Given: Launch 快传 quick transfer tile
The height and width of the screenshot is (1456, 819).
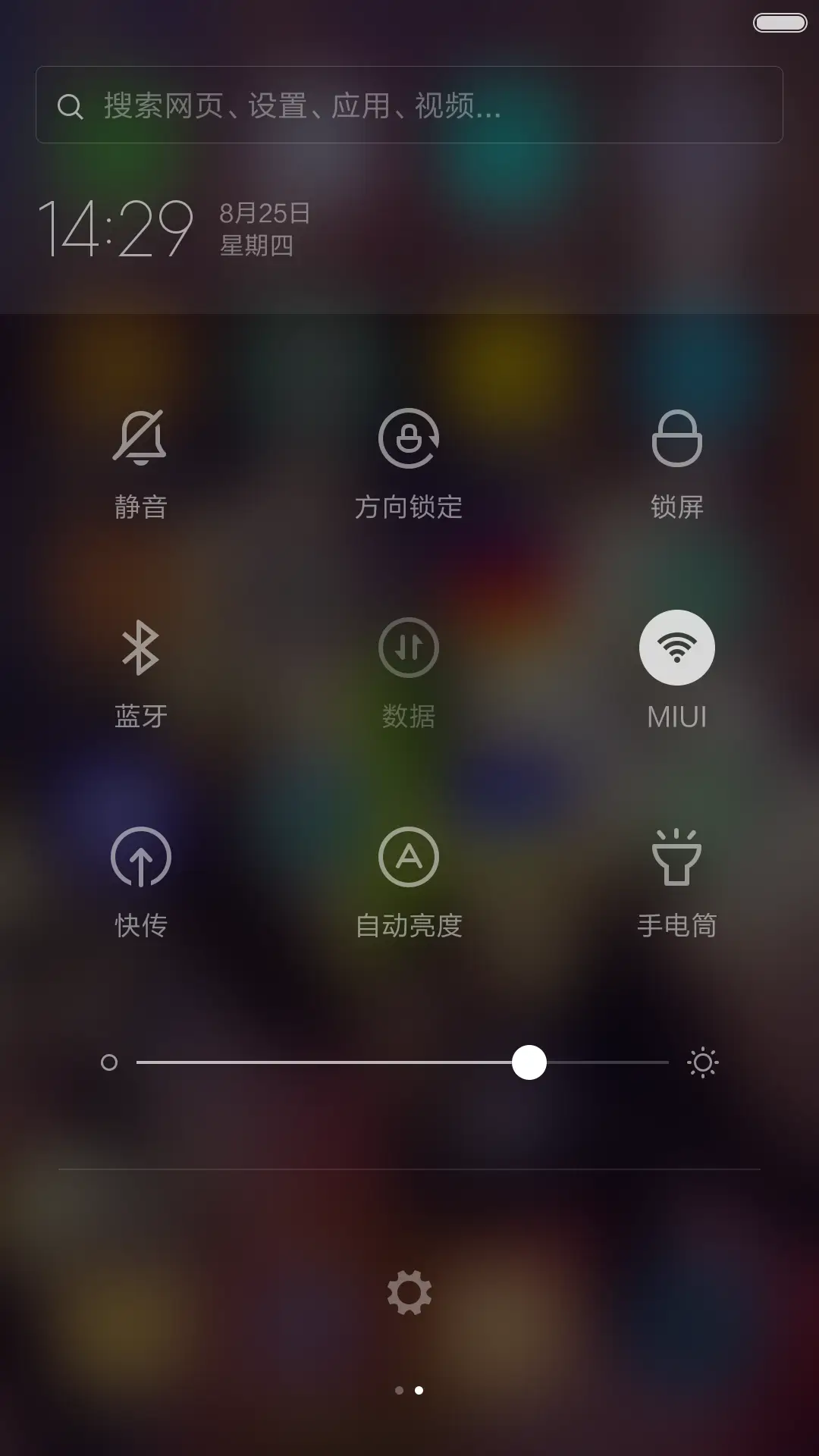Looking at the screenshot, I should click(141, 857).
